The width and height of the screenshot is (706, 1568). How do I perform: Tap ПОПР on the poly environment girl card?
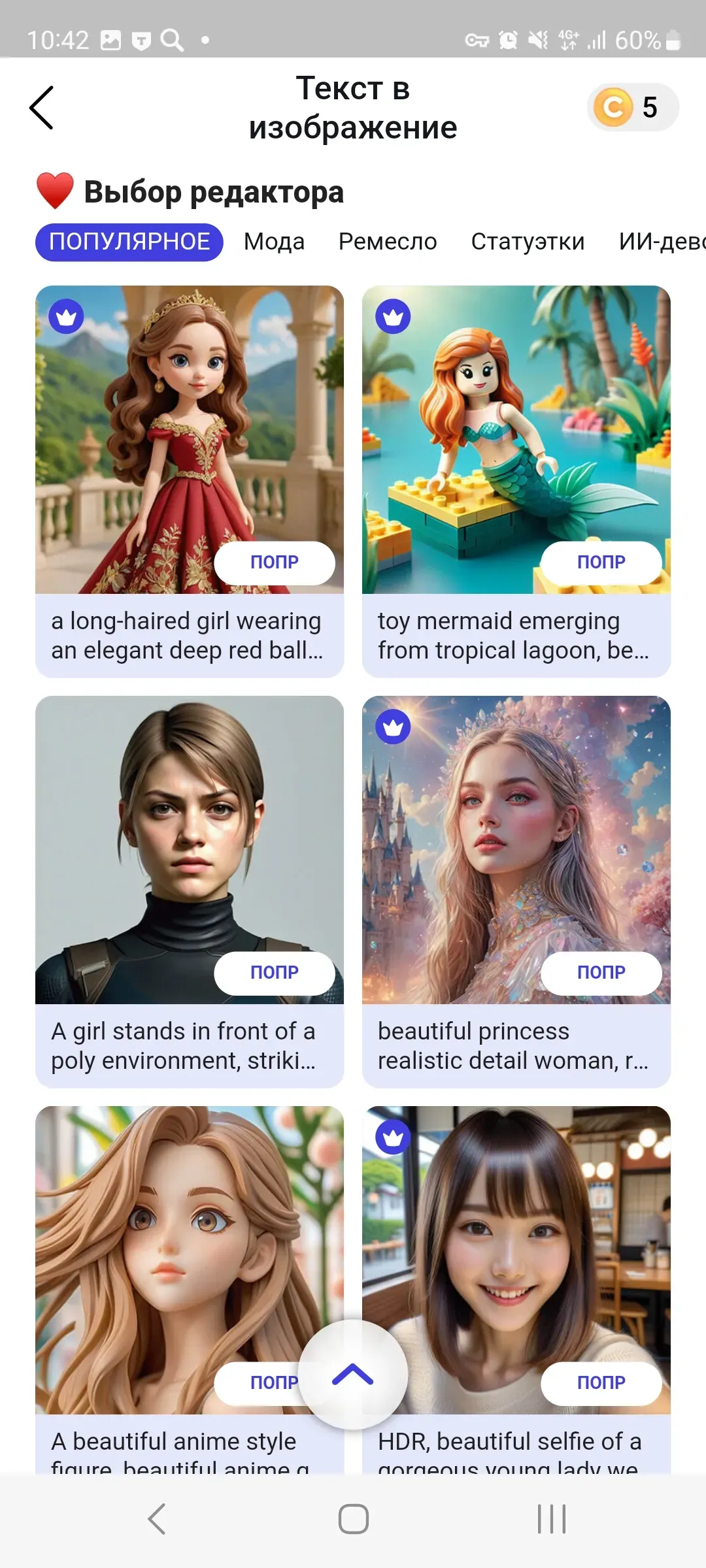click(x=275, y=973)
